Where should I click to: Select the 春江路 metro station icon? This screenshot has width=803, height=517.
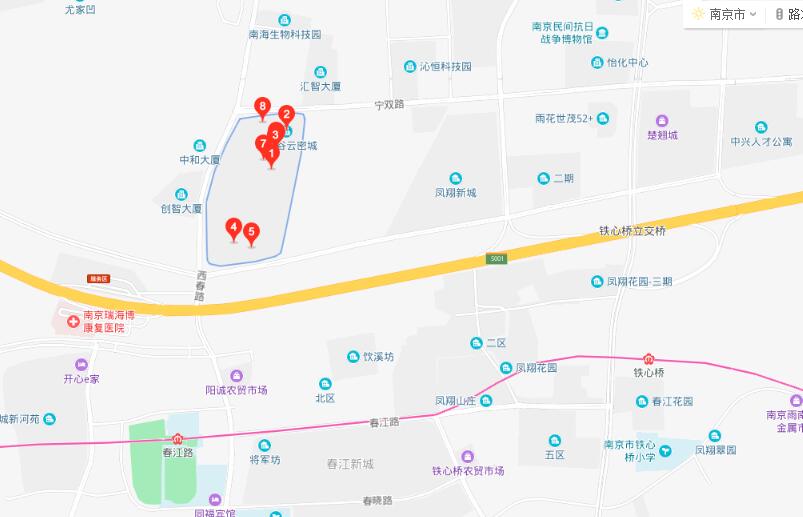(x=177, y=438)
